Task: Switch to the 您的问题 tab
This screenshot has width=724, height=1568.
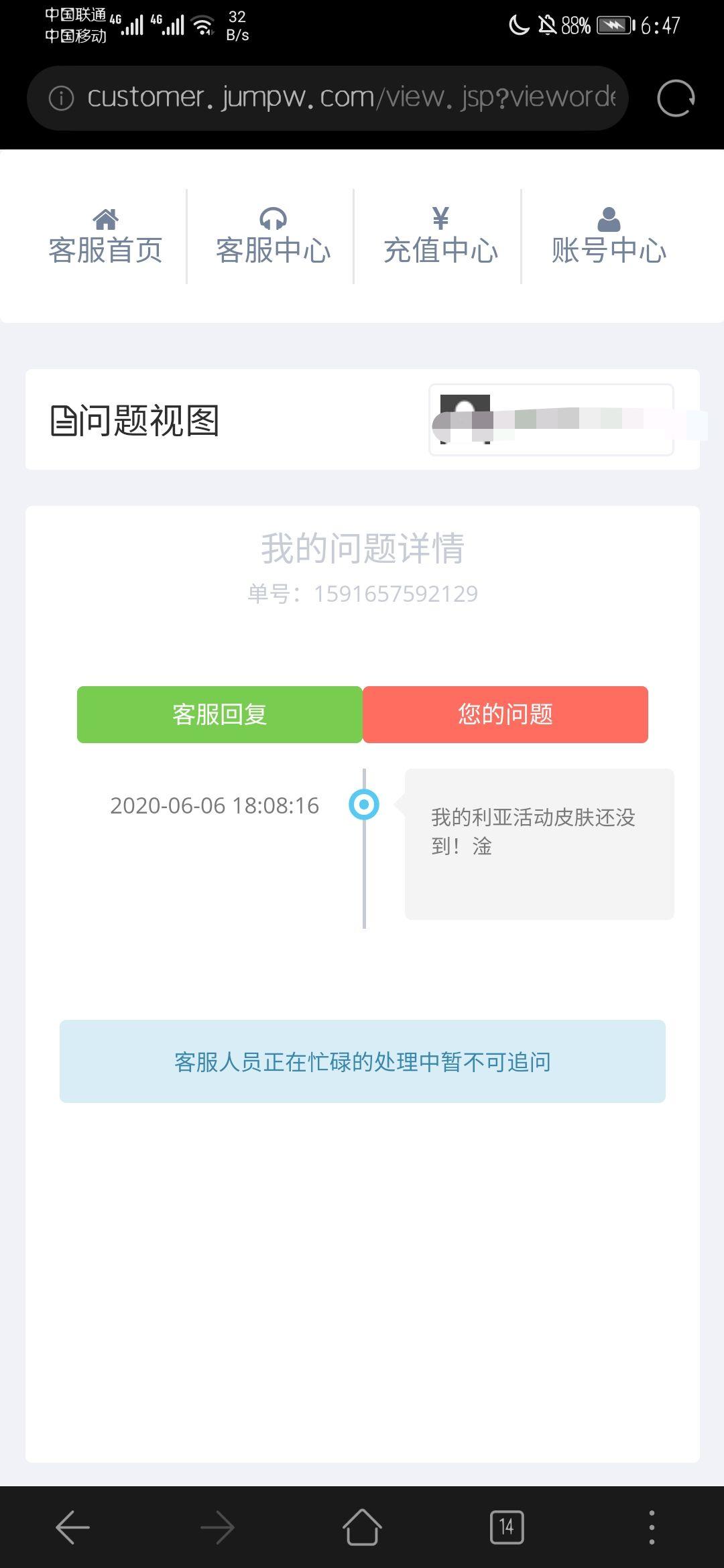Action: pos(504,714)
